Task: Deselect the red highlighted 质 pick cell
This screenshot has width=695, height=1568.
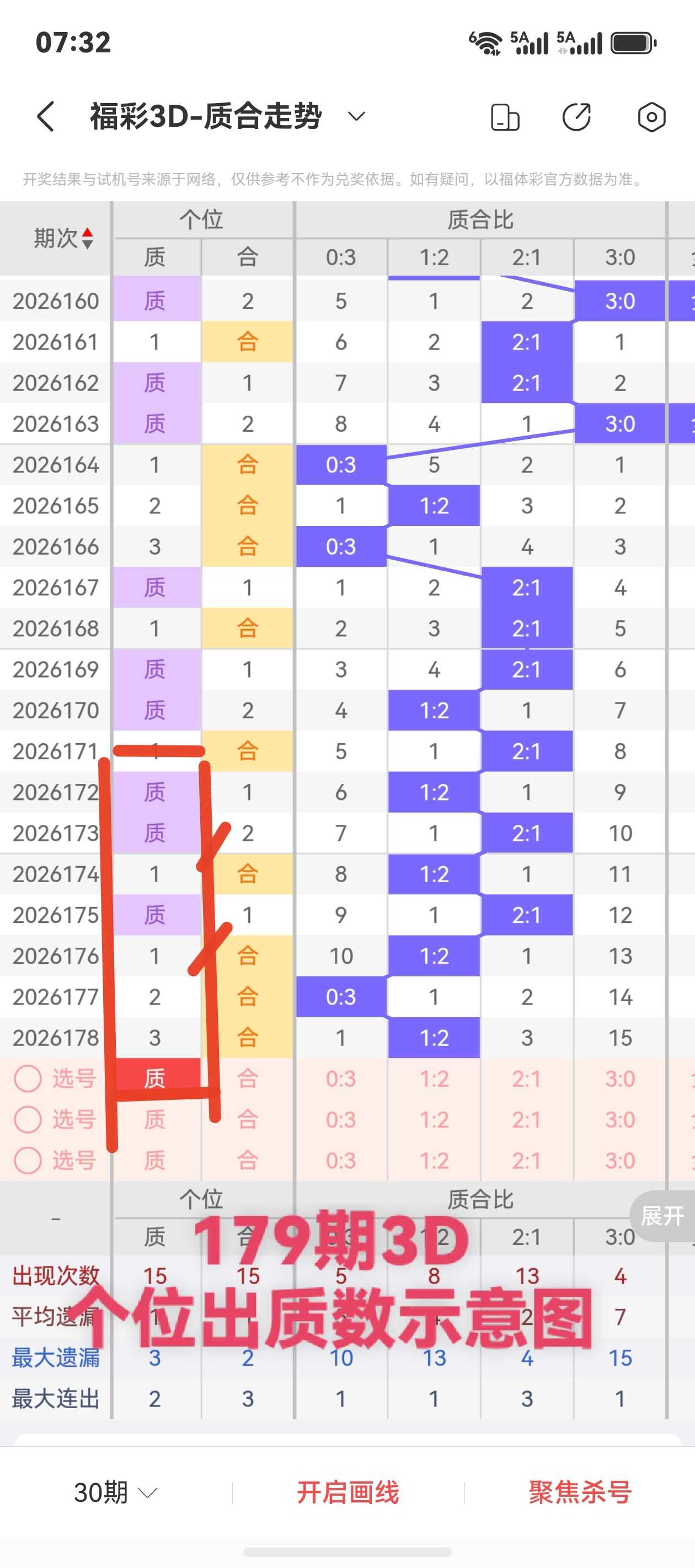Action: (x=154, y=1078)
